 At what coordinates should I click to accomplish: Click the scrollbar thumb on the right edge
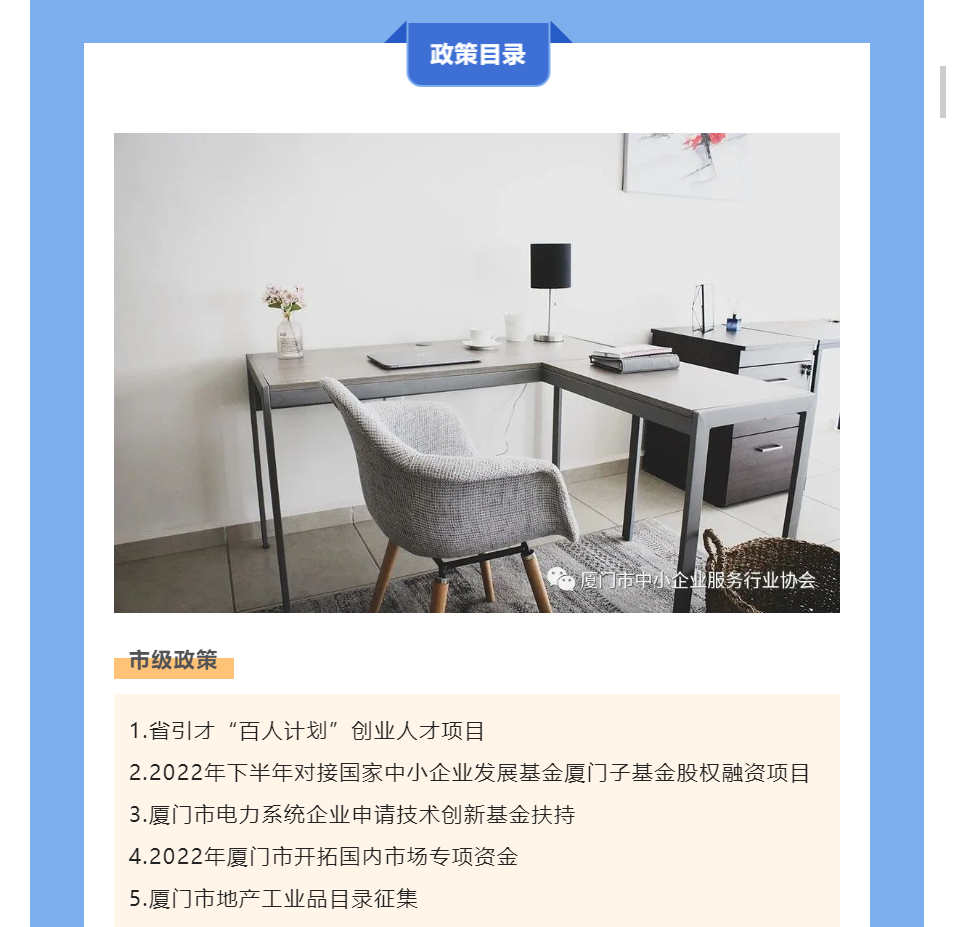(x=943, y=92)
